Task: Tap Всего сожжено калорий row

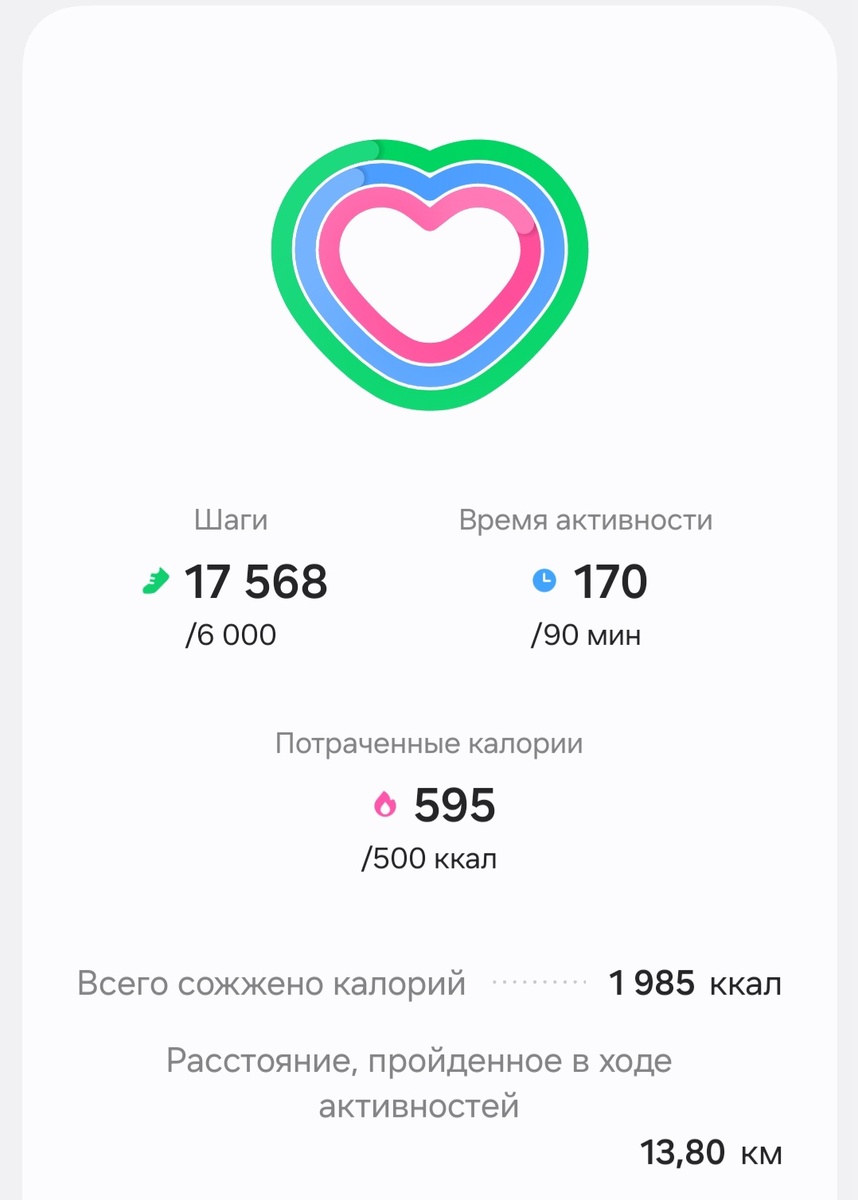Action: coord(271,982)
